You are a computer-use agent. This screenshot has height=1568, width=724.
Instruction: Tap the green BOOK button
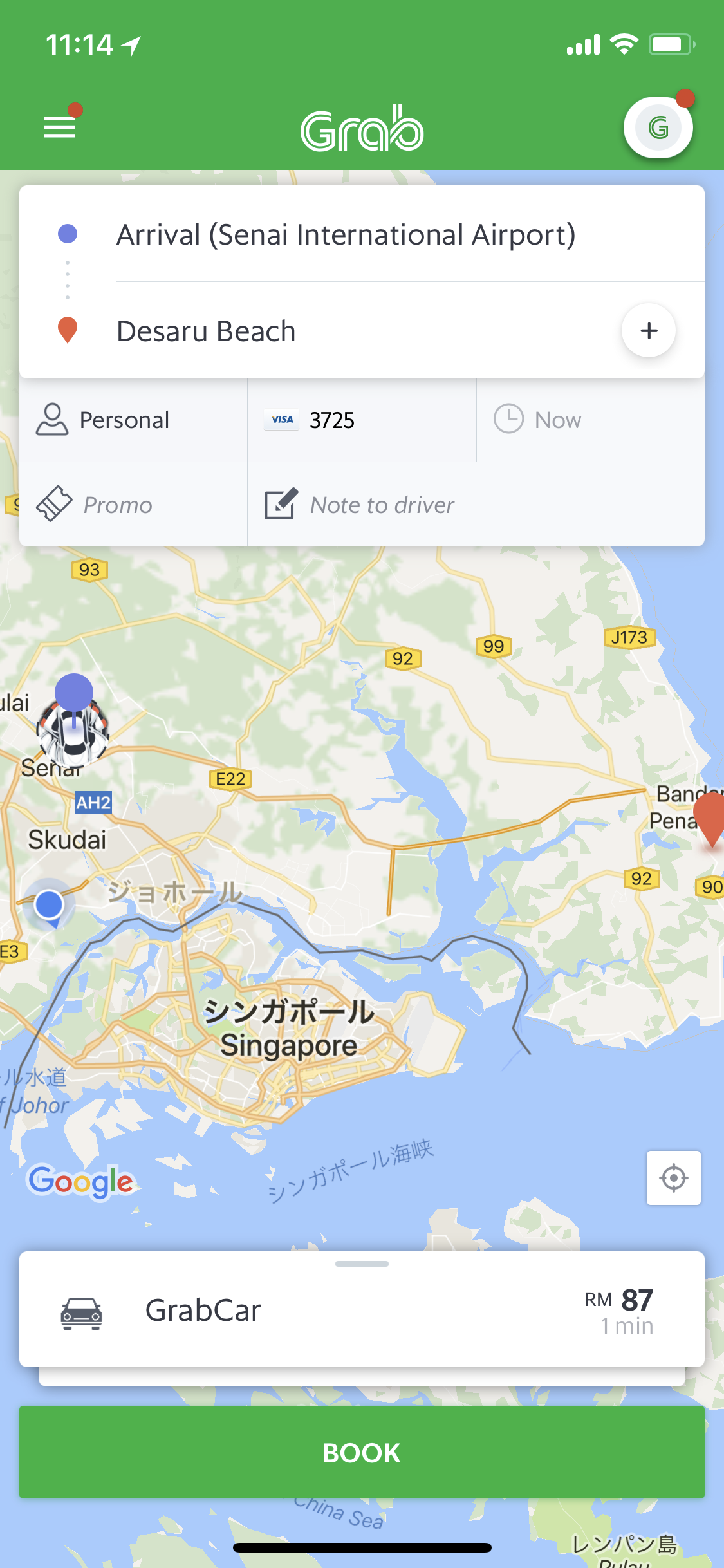(362, 1452)
